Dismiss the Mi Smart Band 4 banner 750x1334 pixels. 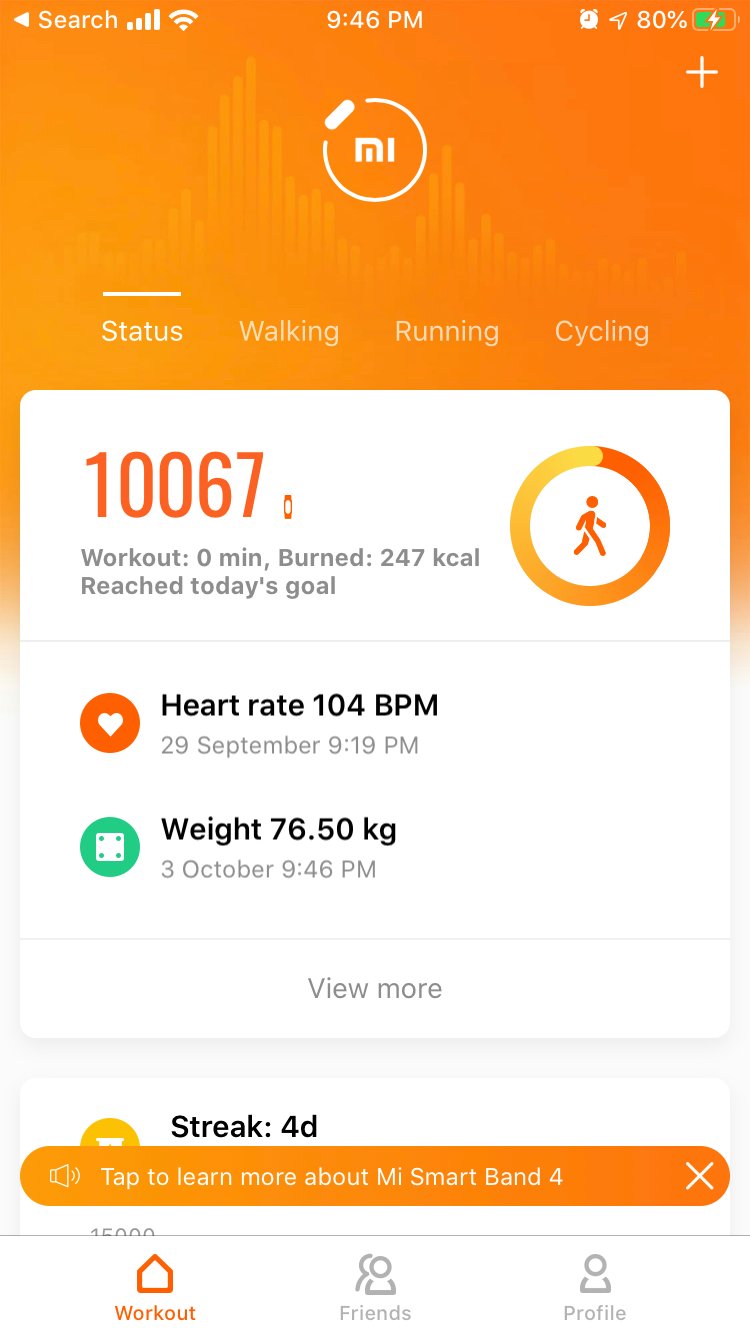[699, 1177]
